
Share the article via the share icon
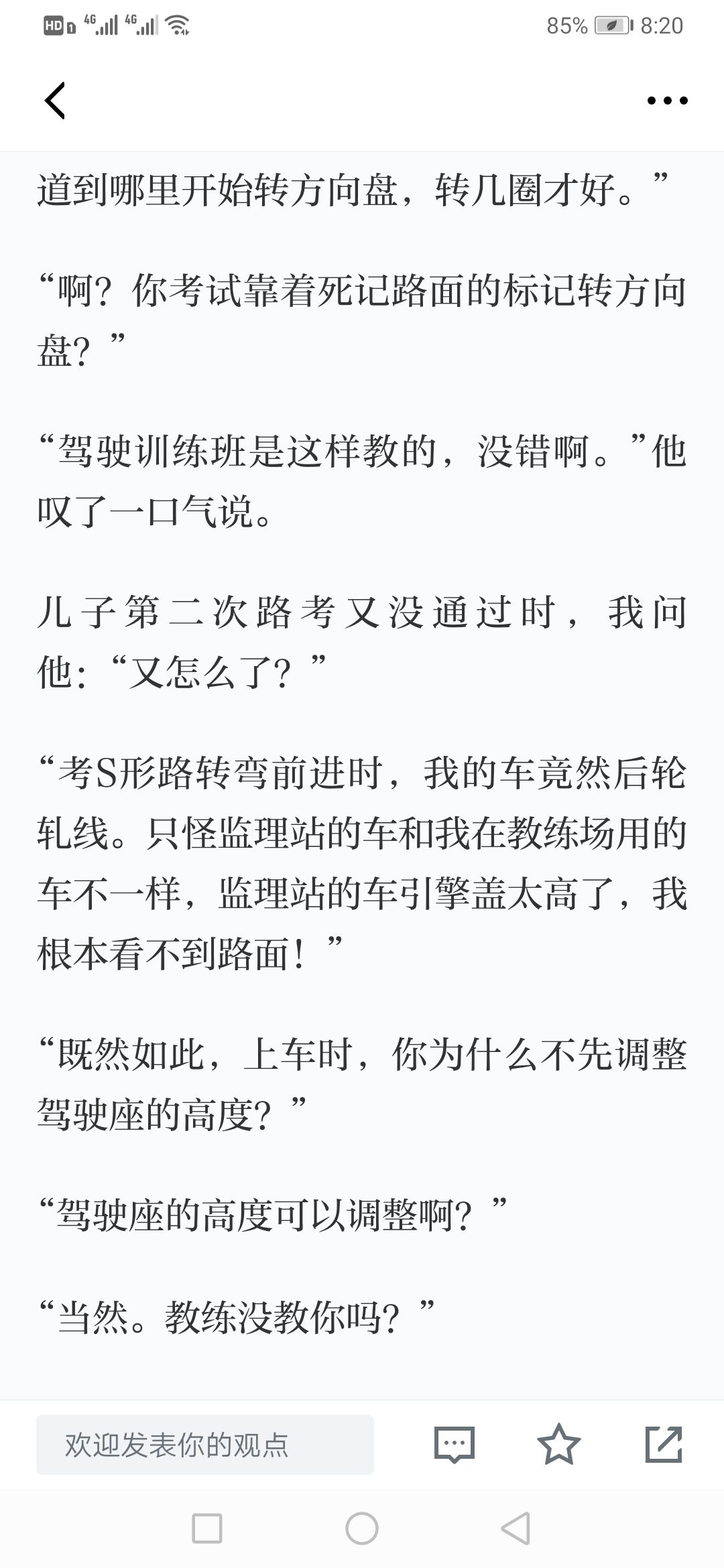pos(664,1444)
